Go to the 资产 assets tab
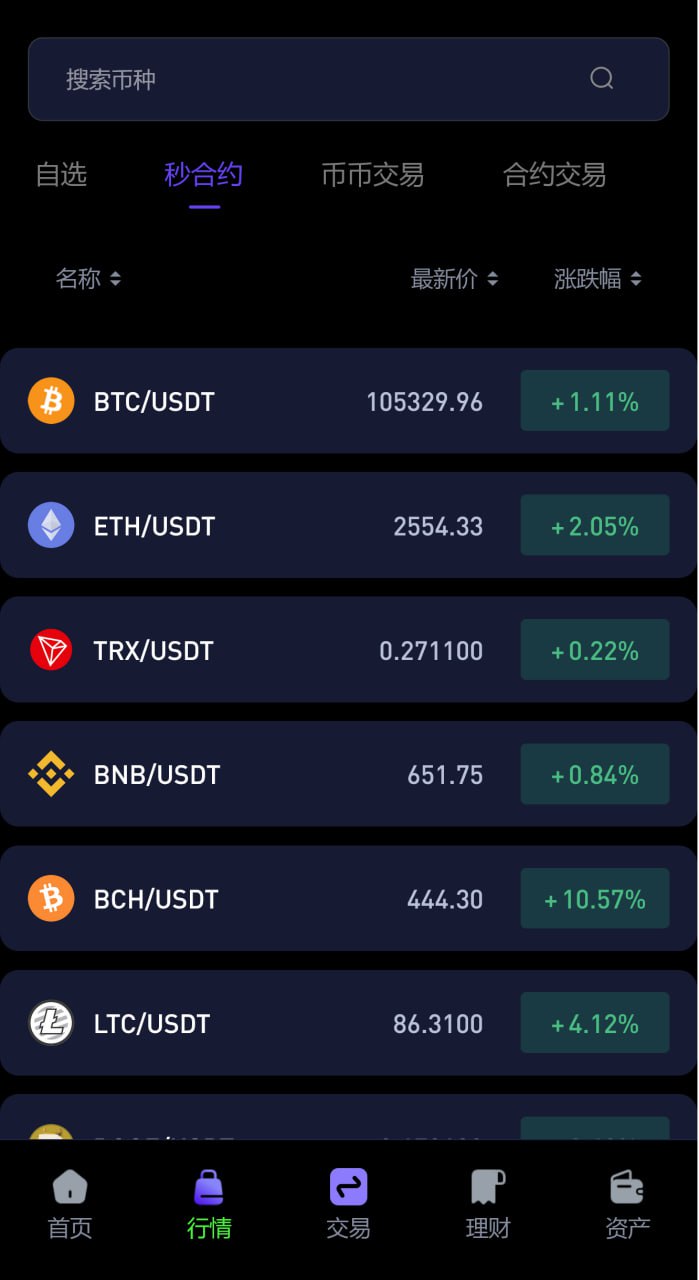This screenshot has width=699, height=1280. (x=627, y=1205)
